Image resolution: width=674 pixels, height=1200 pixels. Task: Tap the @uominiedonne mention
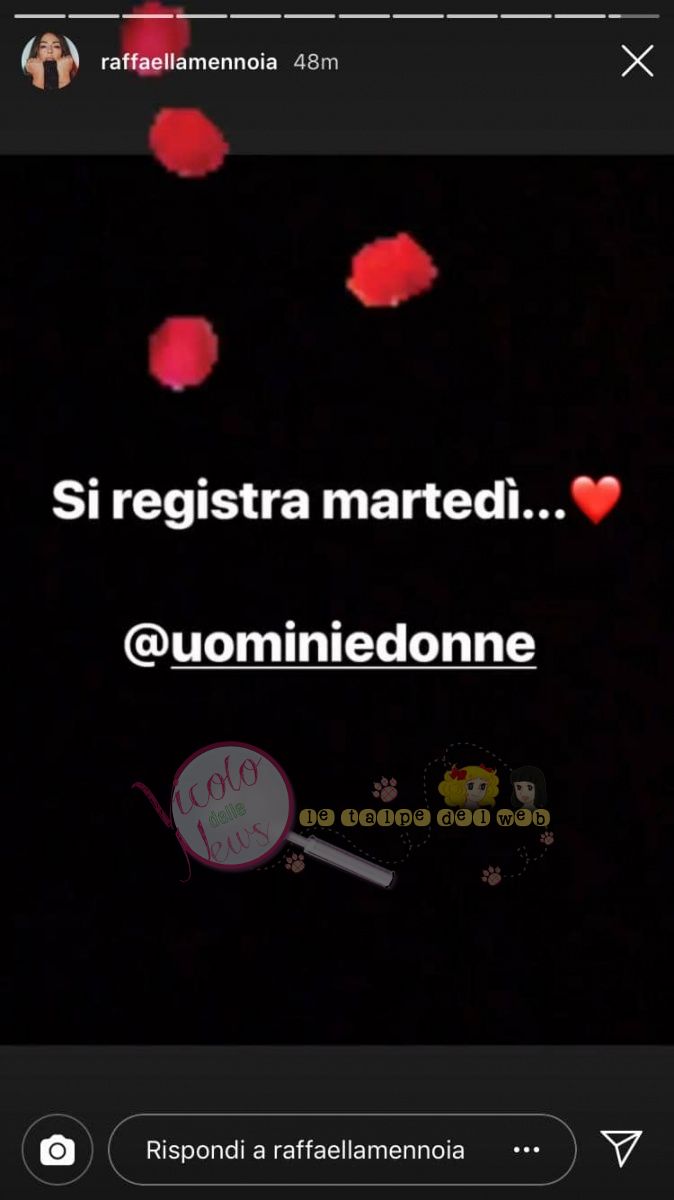[329, 646]
